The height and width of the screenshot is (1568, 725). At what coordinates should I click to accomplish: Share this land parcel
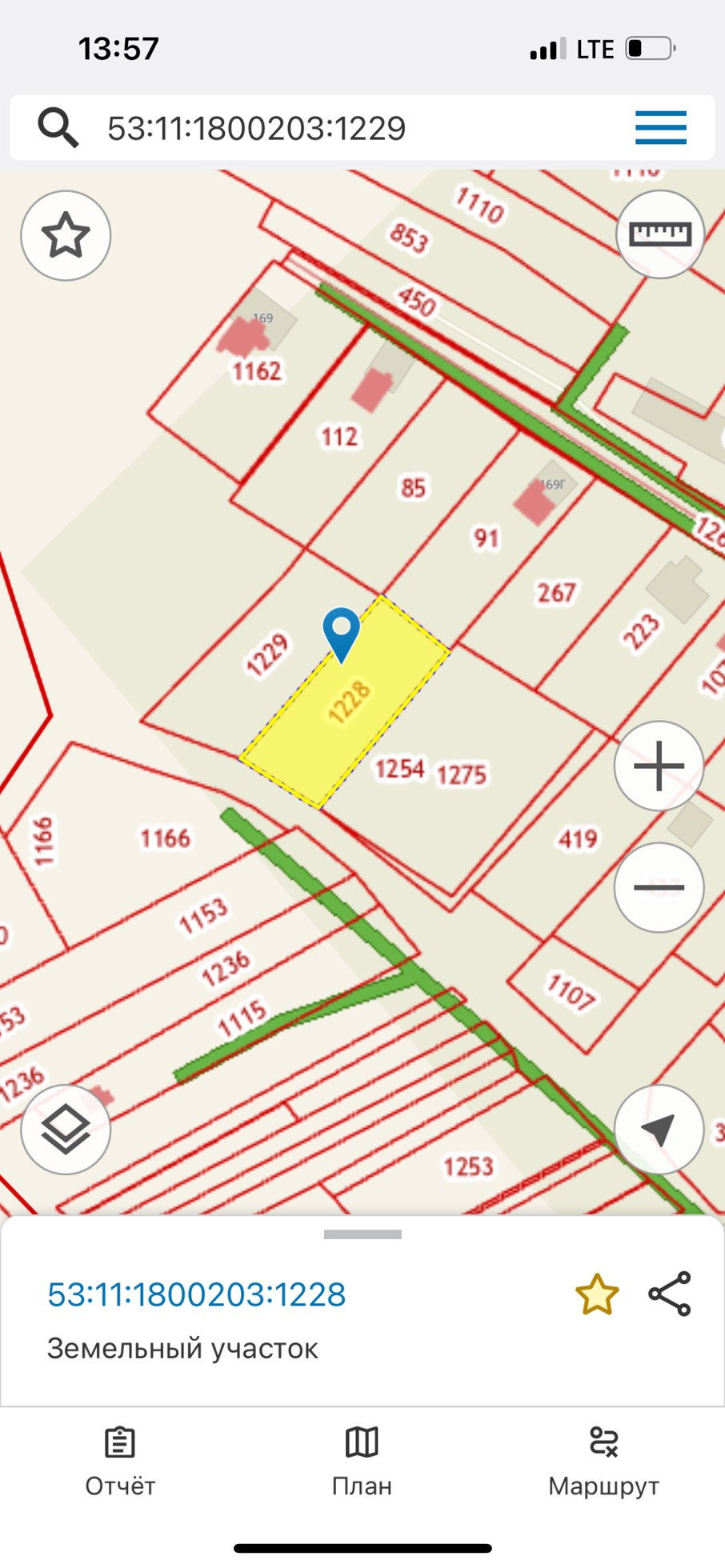[670, 1294]
